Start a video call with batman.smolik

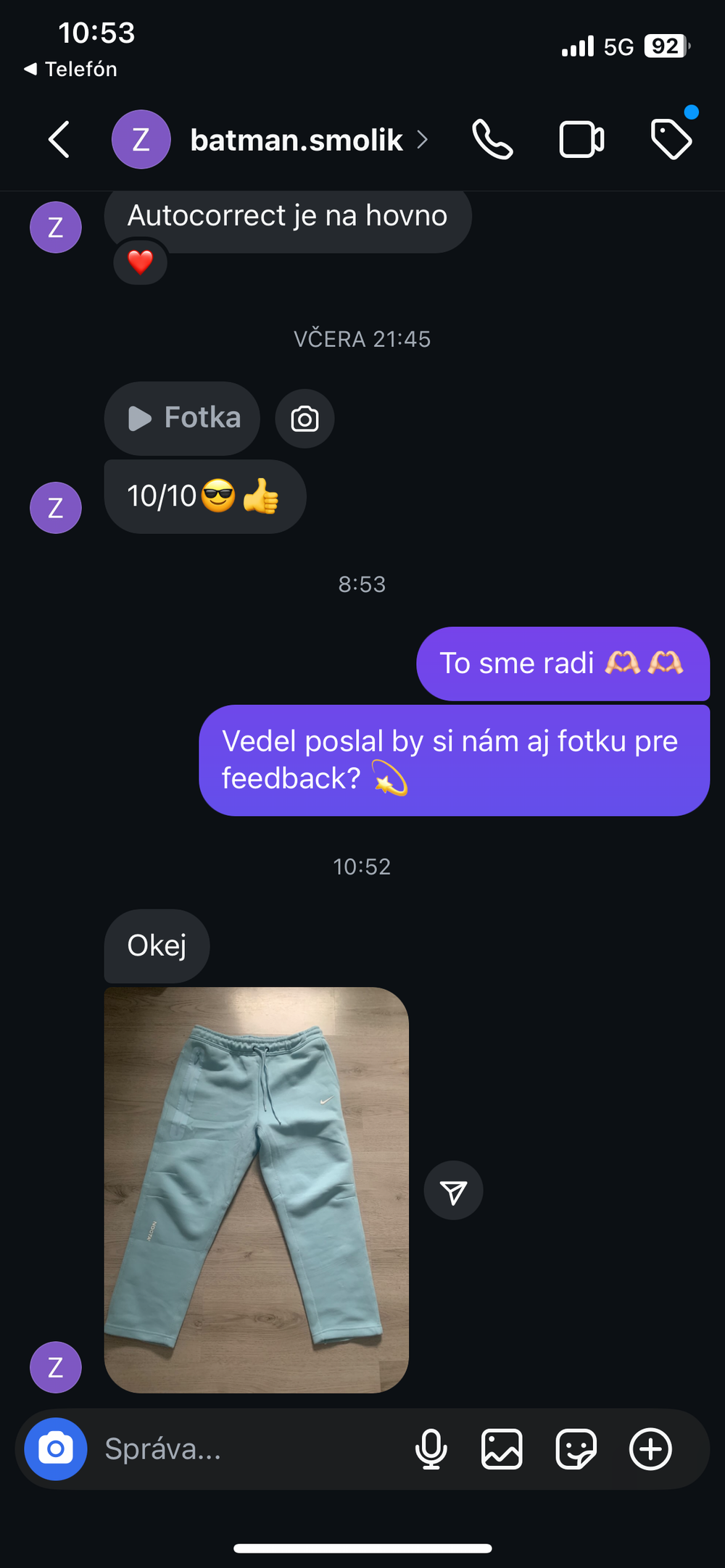click(x=581, y=139)
